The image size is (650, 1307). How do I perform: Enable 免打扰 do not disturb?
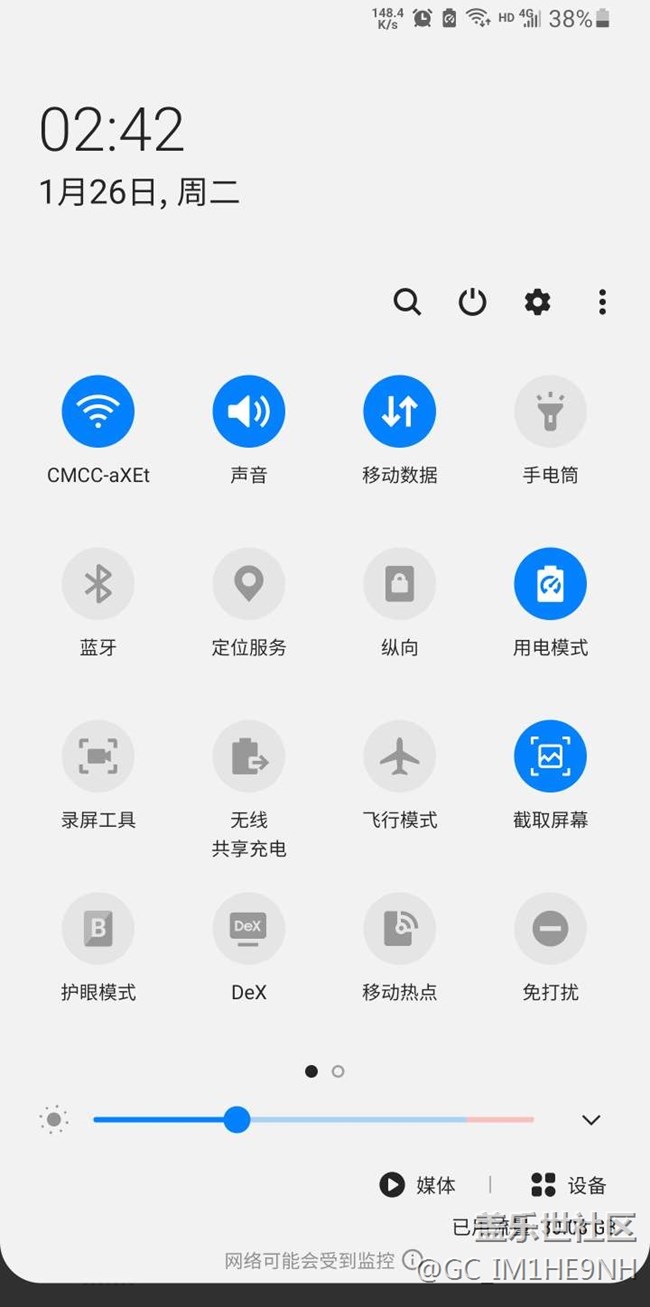point(550,929)
